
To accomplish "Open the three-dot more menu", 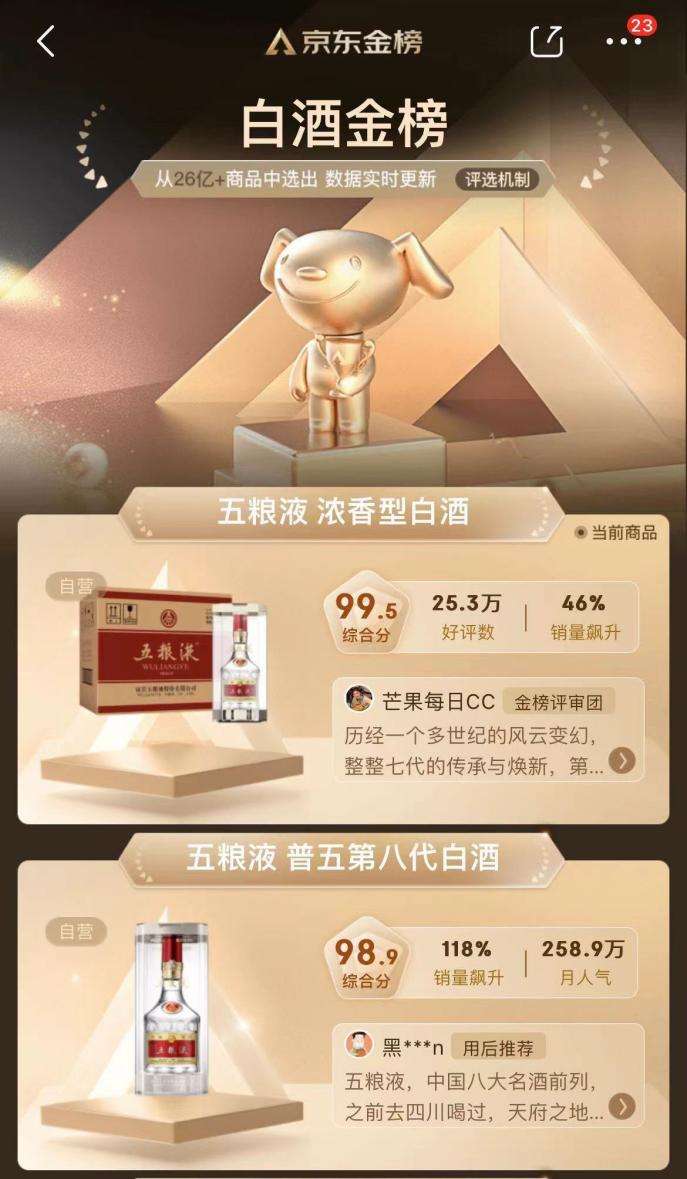I will click(x=625, y=41).
